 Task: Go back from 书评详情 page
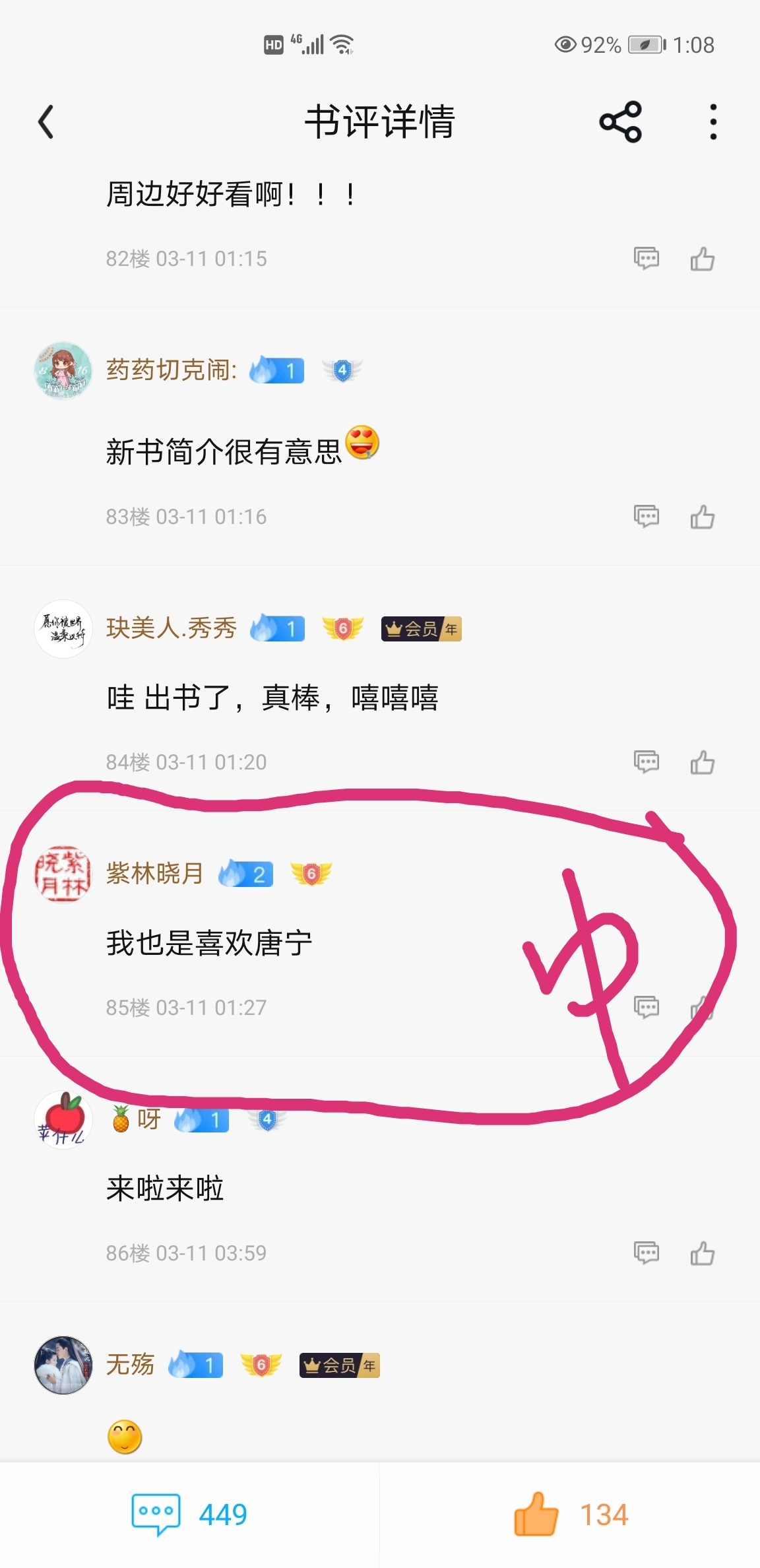pos(46,122)
